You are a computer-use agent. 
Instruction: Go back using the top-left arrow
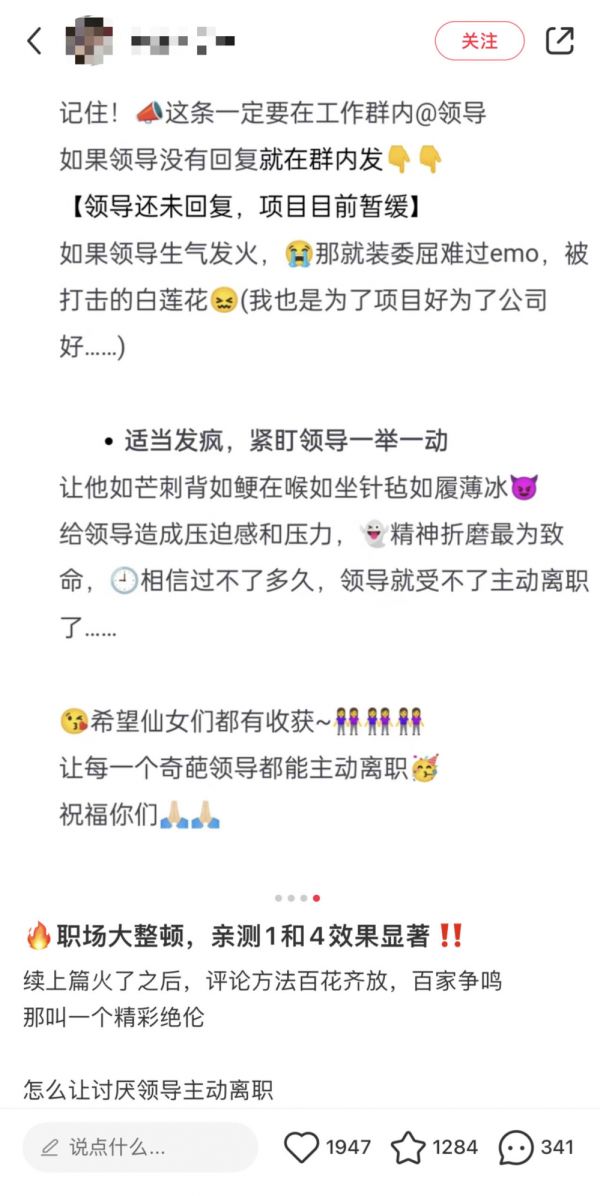(x=35, y=41)
